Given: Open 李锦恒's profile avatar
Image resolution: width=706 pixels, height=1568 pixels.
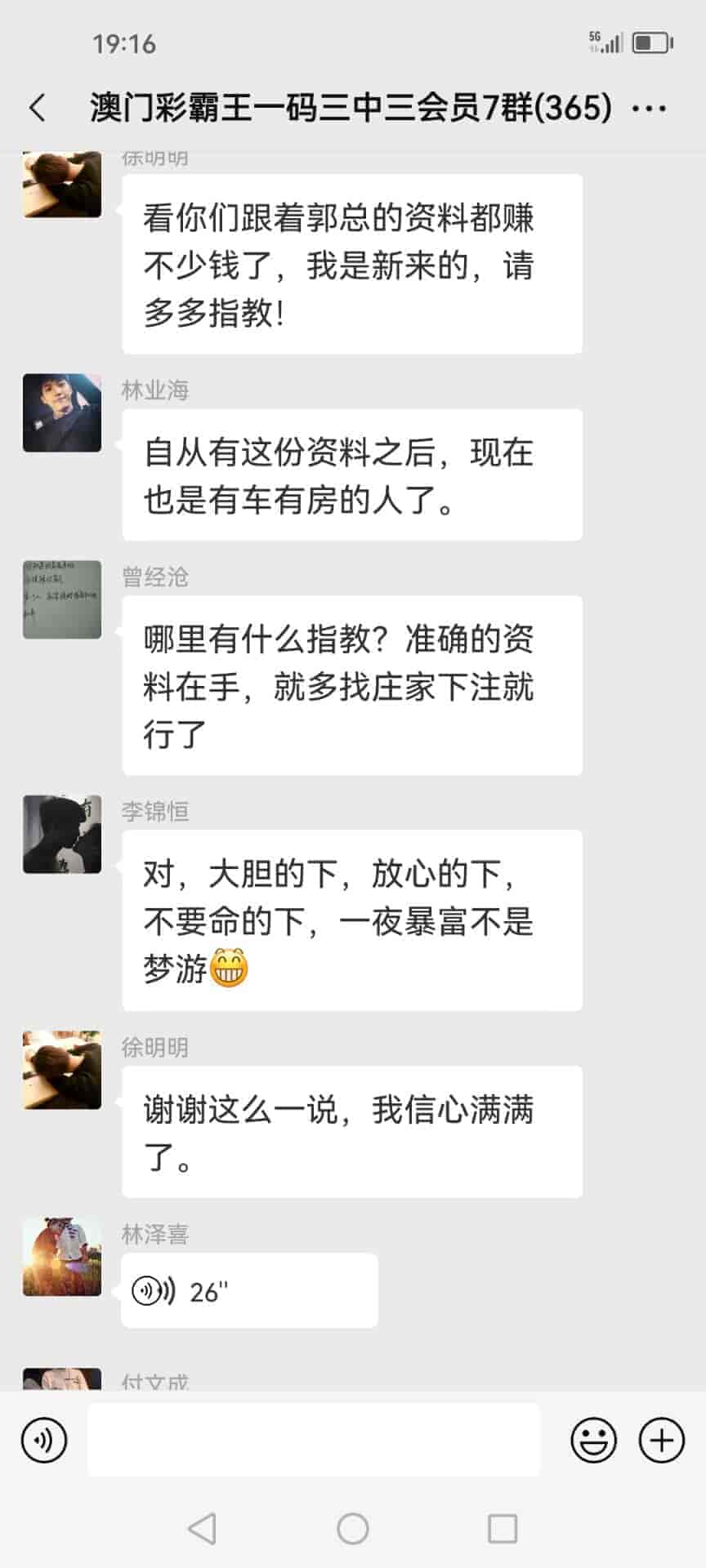Looking at the screenshot, I should 62,834.
